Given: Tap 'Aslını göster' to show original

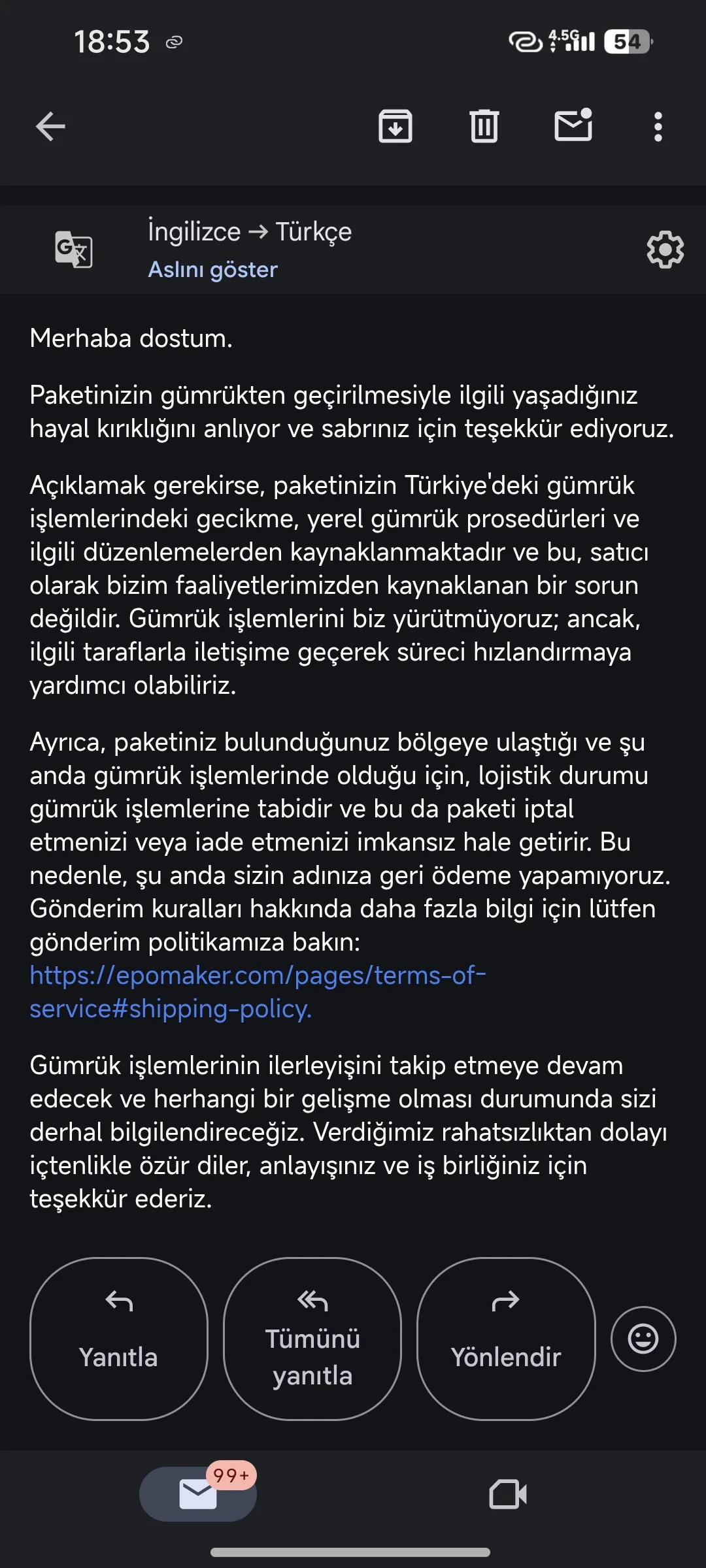Looking at the screenshot, I should click(x=212, y=269).
